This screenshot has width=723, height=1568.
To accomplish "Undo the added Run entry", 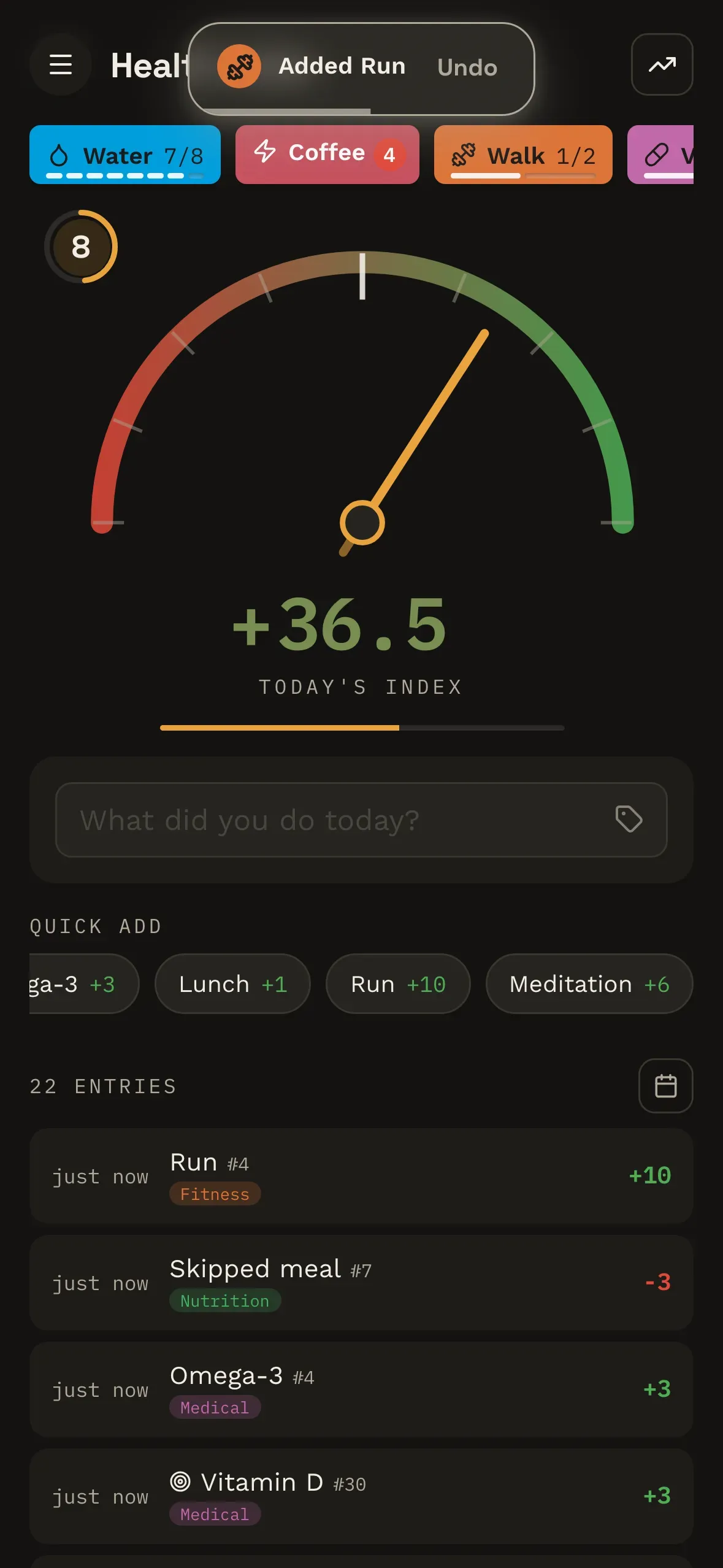I will pyautogui.click(x=467, y=67).
